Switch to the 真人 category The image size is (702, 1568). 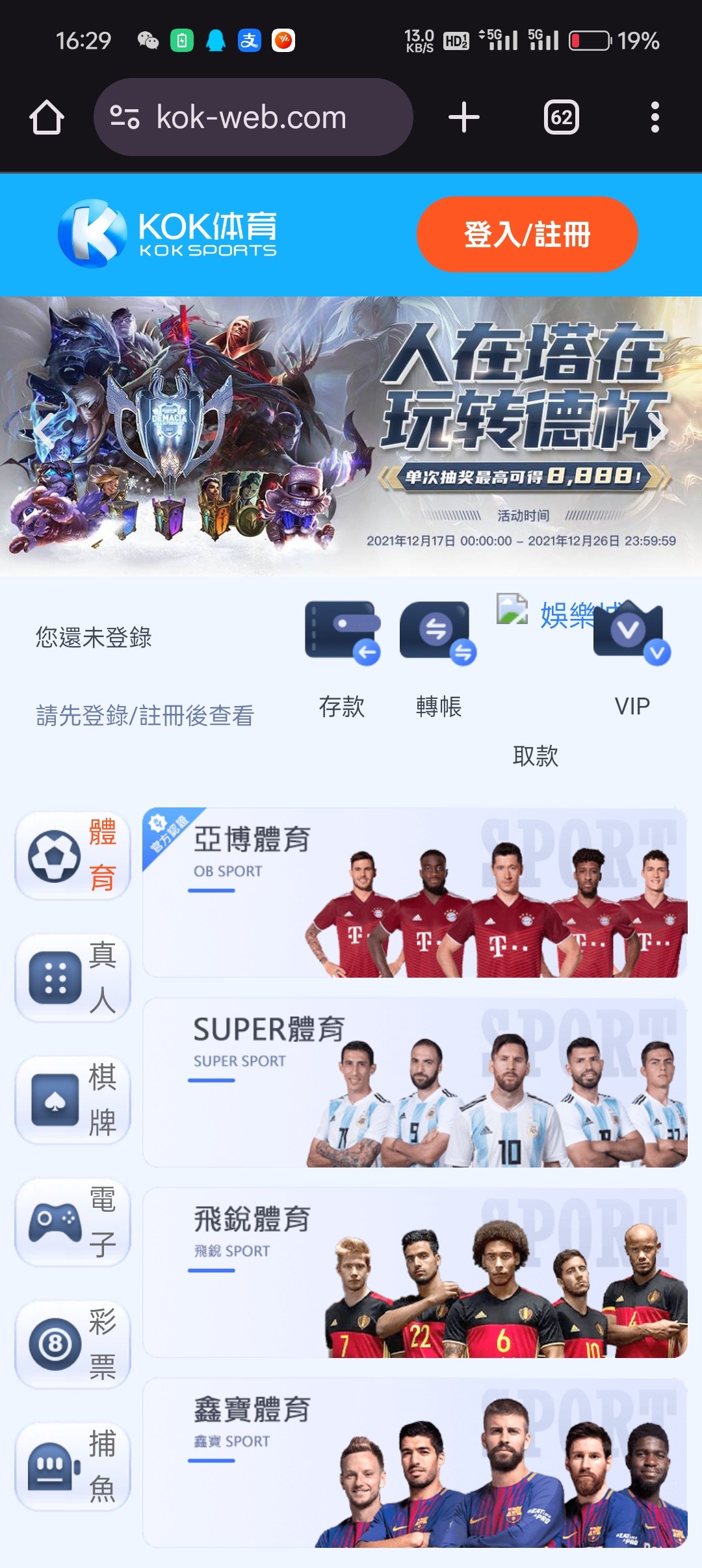tap(73, 977)
